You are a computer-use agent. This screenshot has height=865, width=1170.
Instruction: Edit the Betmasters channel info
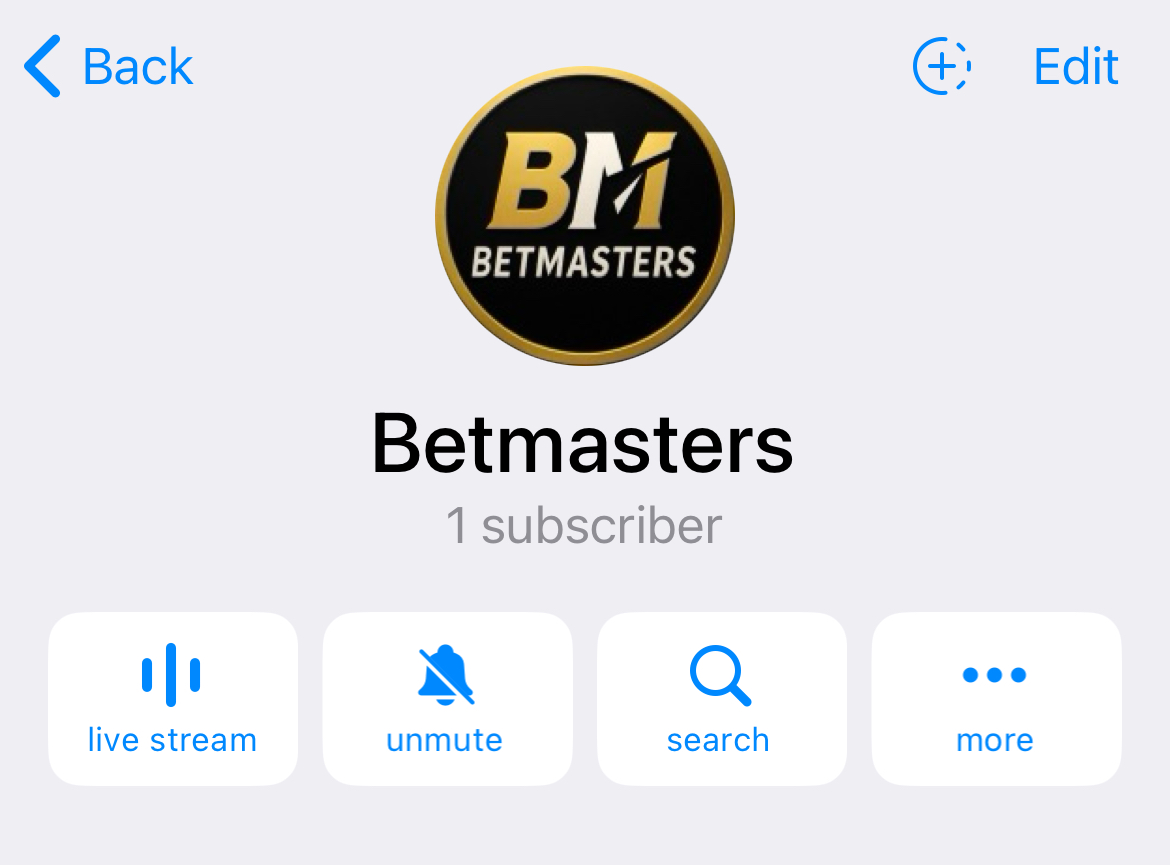tap(1076, 67)
